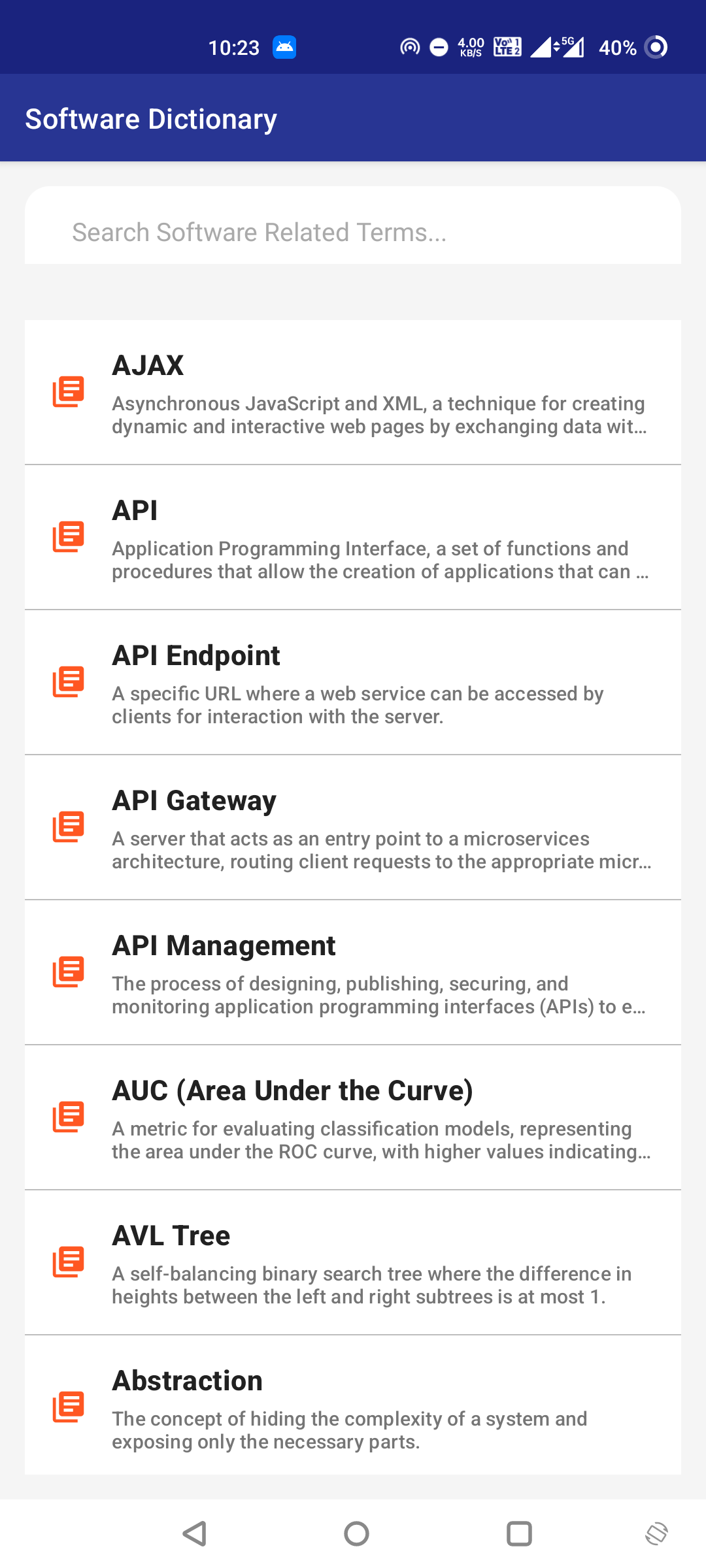
Task: Open API Gateway details
Action: tap(353, 828)
